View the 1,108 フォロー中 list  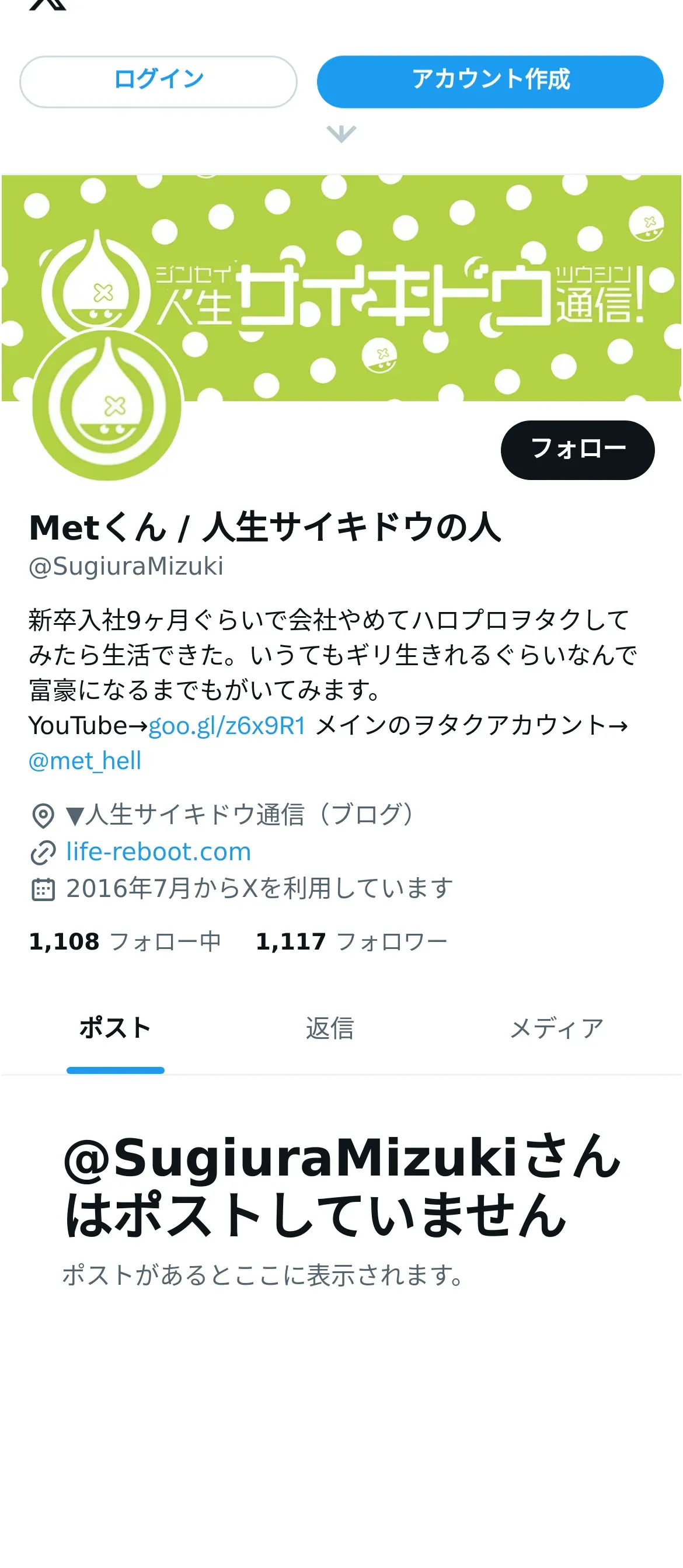(125, 941)
